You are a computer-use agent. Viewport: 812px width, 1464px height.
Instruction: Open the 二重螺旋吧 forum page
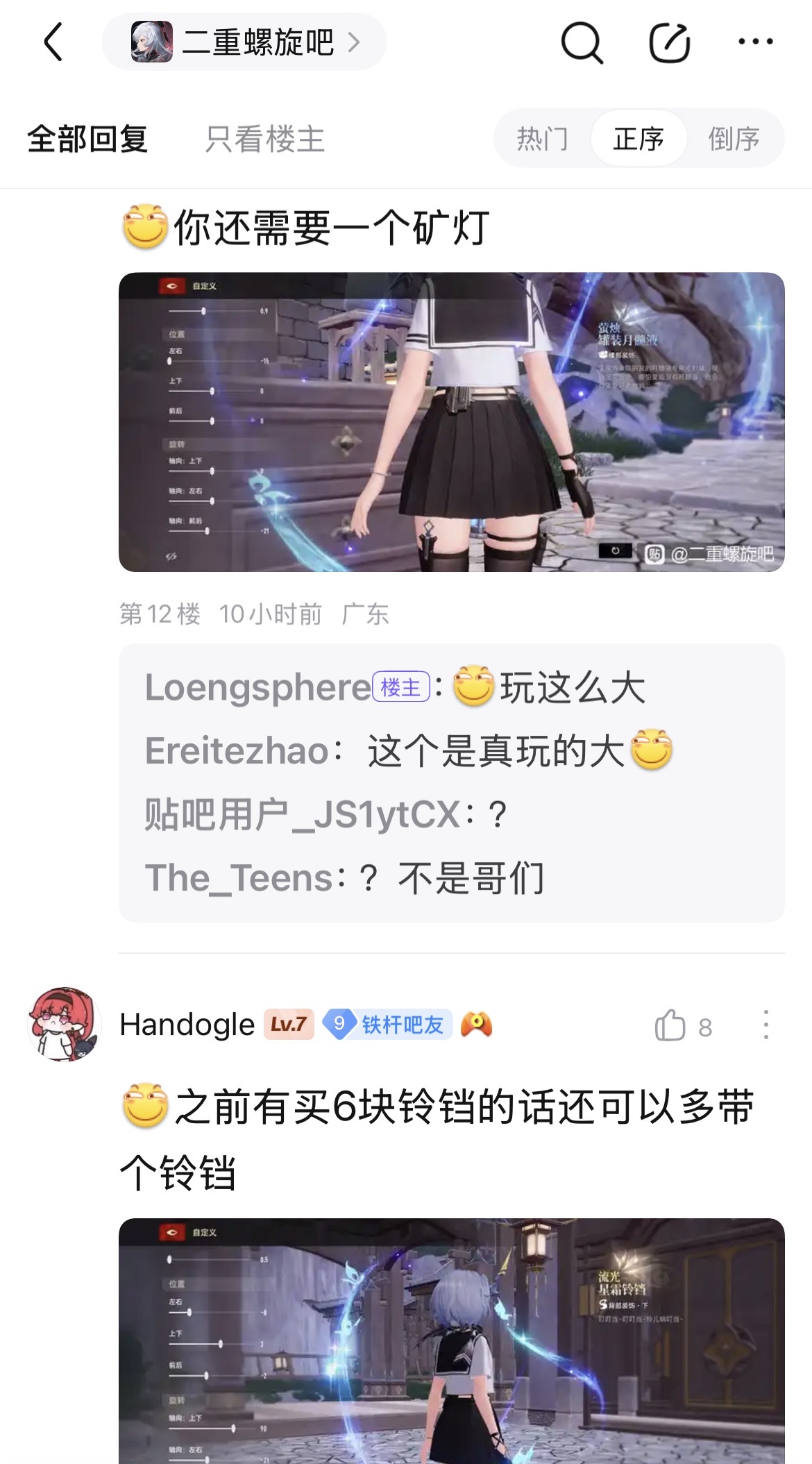[x=244, y=42]
